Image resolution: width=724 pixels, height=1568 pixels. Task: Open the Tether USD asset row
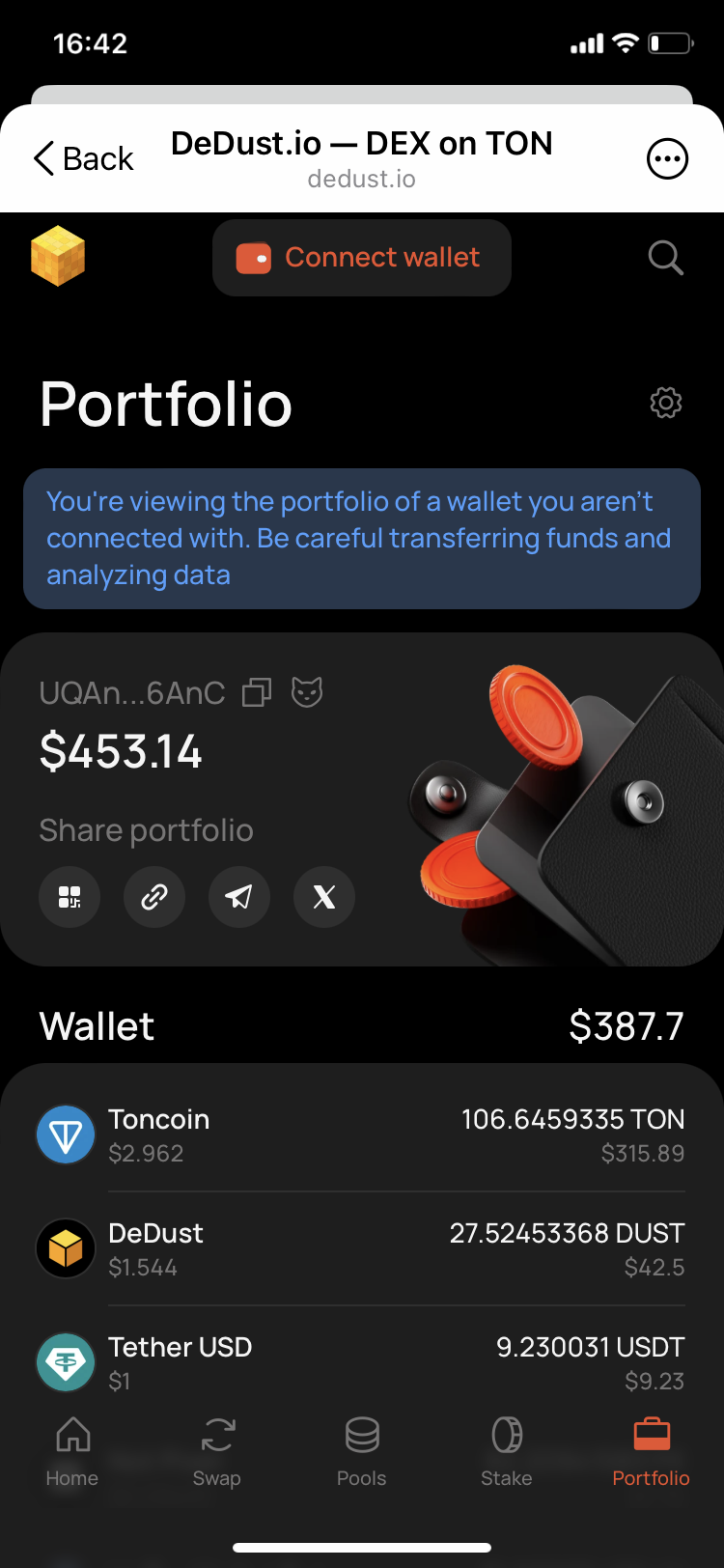361,1361
